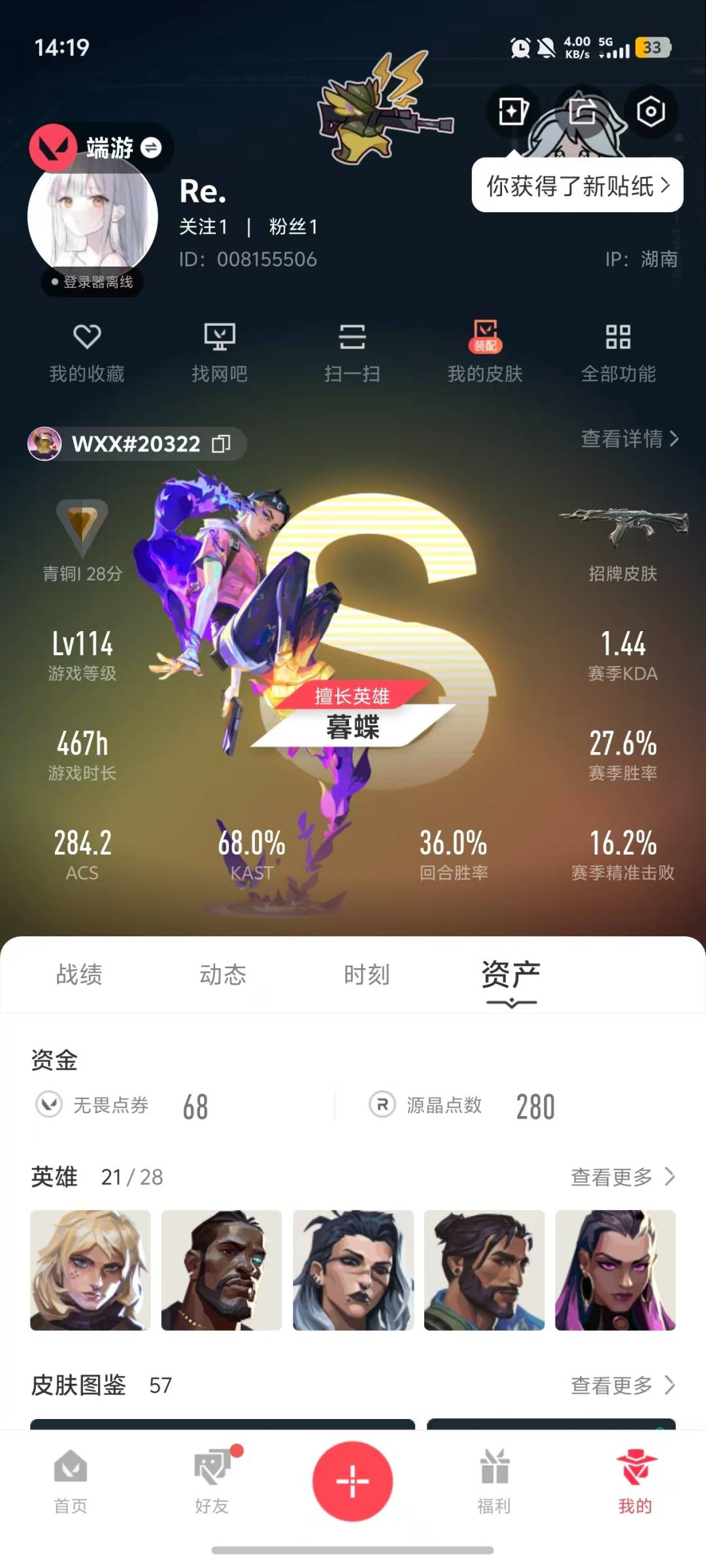Click the camera capture icon top right
This screenshot has height=1568, width=706.
649,112
